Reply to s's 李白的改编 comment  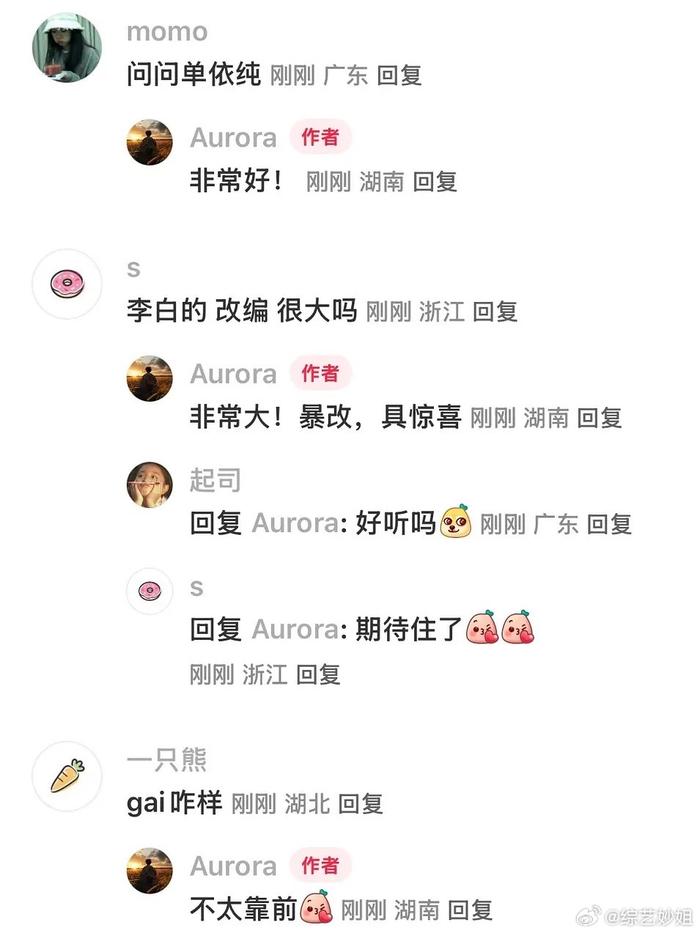click(495, 312)
